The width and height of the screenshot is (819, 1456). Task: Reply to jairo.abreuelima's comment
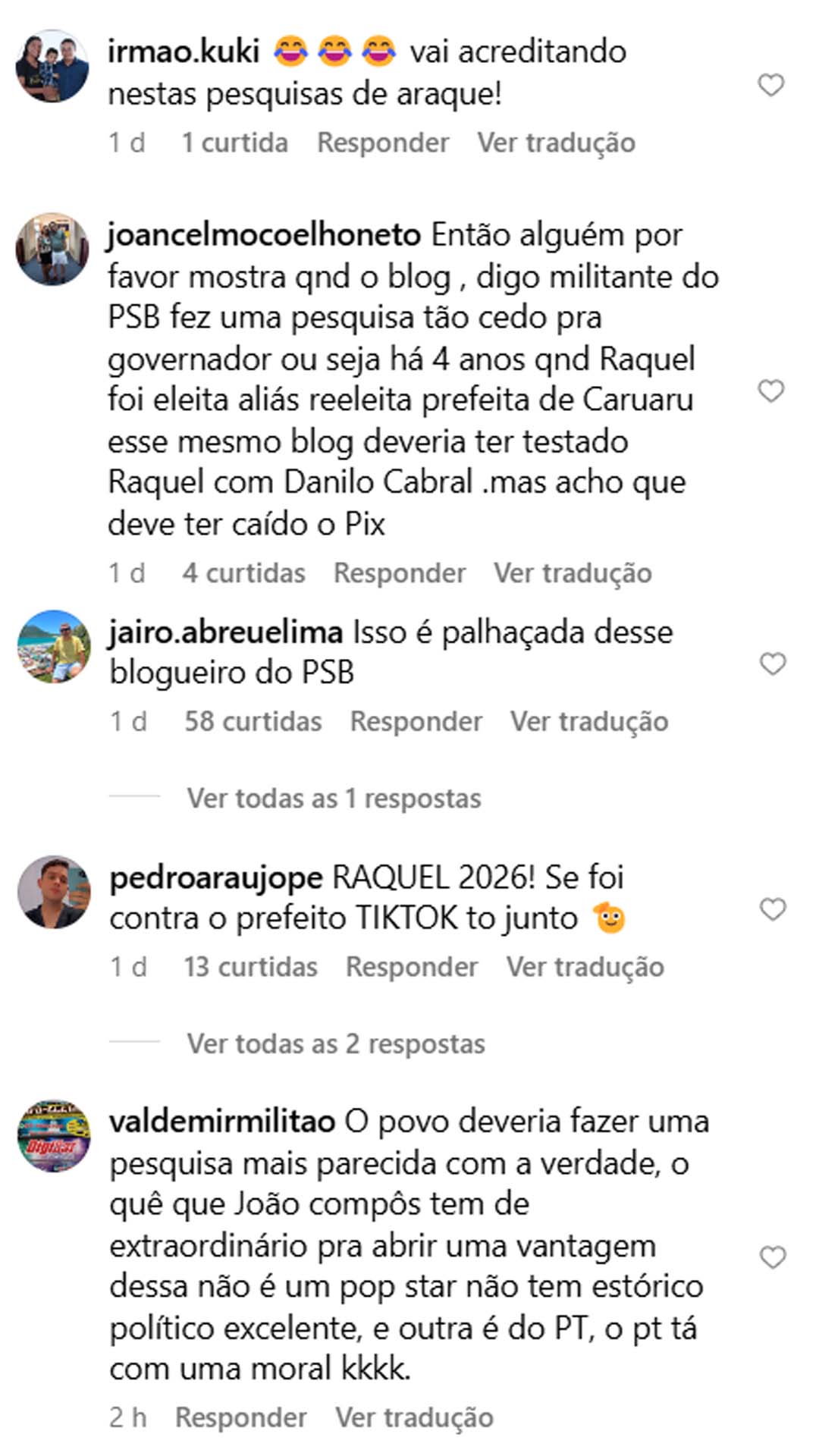(x=416, y=721)
